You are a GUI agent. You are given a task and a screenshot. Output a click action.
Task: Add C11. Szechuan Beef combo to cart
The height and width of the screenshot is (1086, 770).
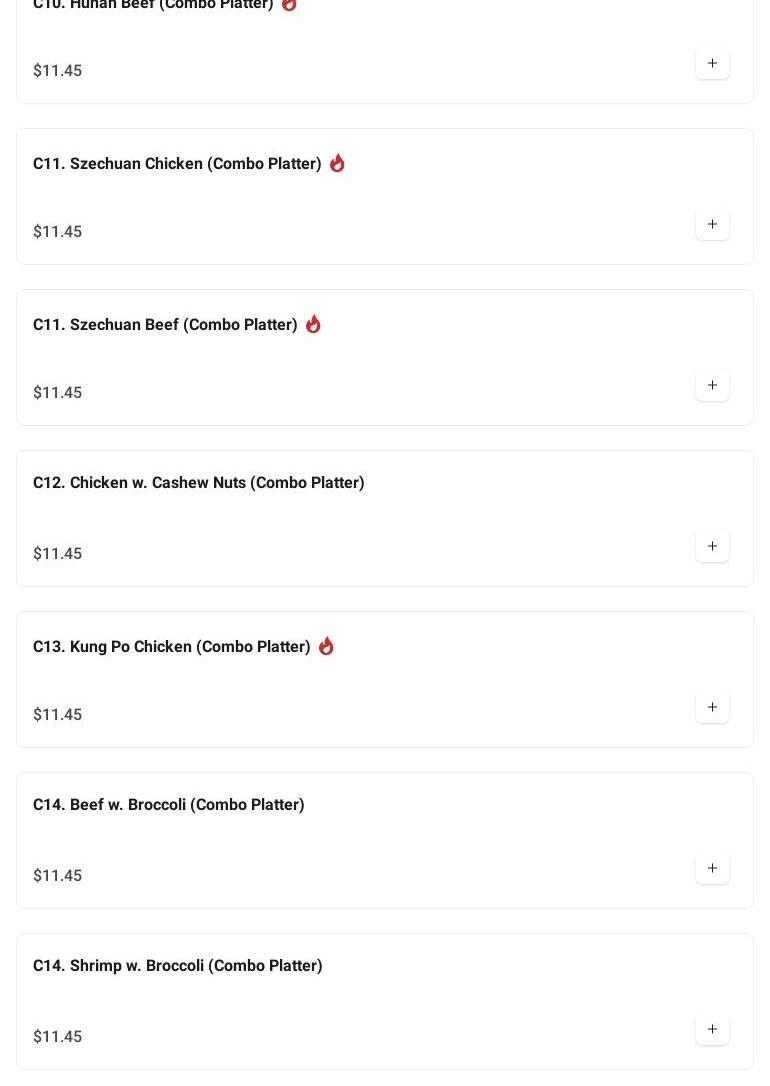[x=712, y=386]
